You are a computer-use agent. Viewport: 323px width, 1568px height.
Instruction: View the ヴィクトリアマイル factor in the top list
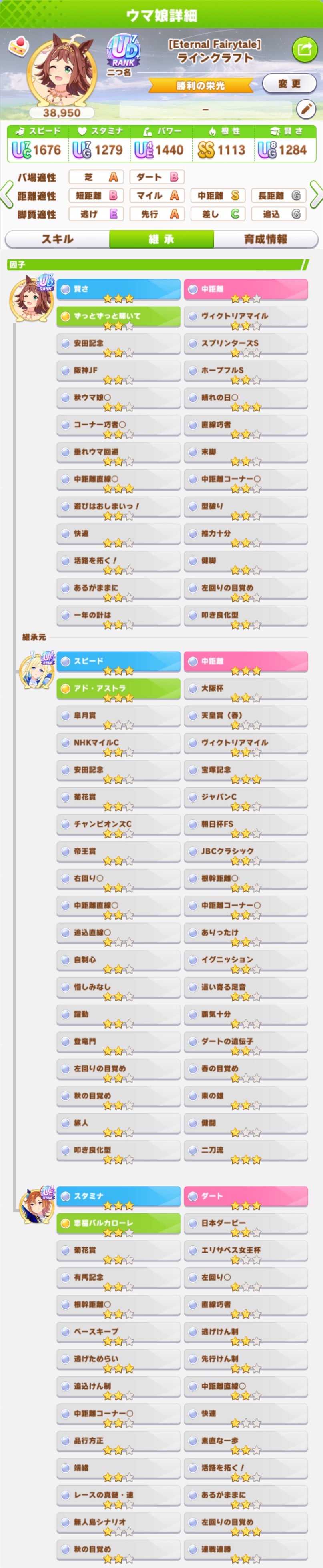click(x=245, y=317)
